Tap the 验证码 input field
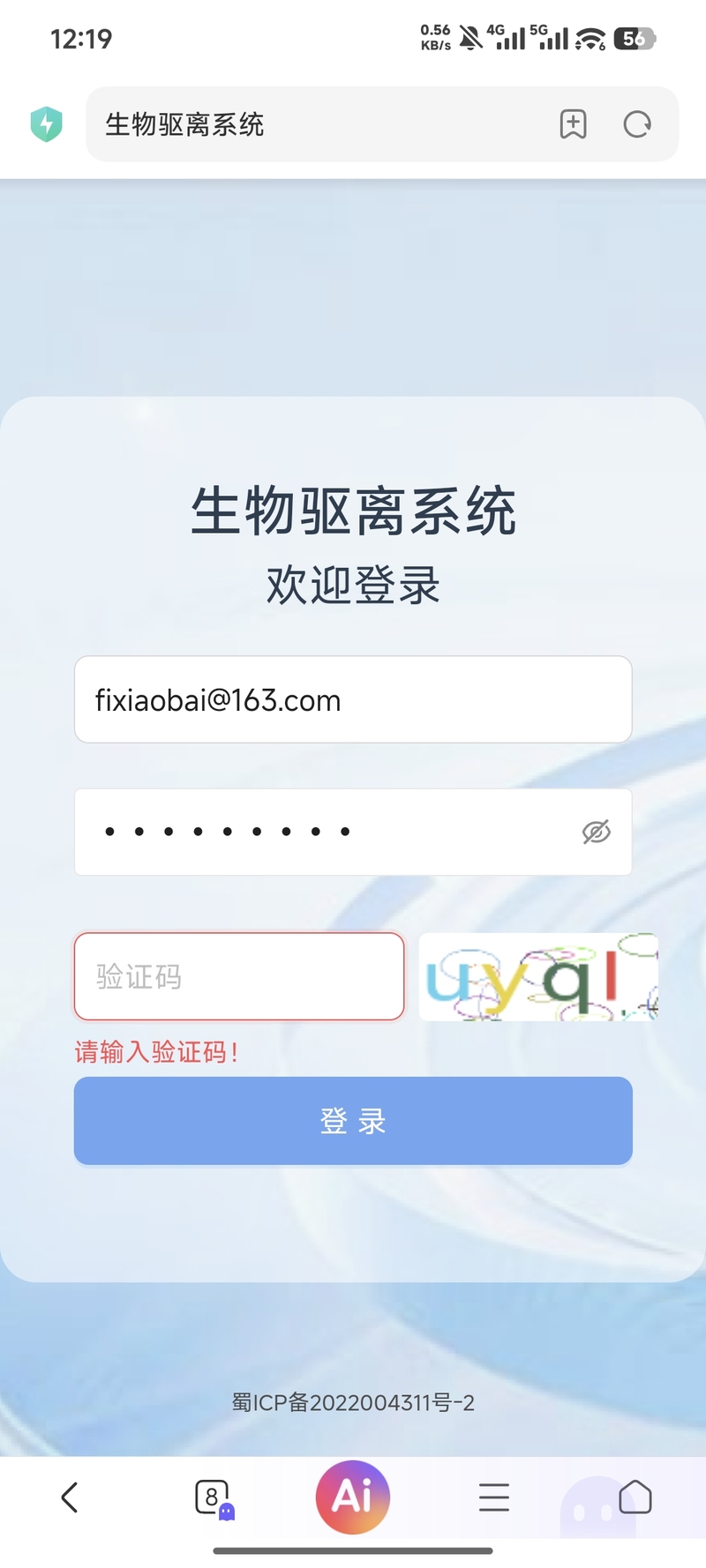 pos(239,976)
